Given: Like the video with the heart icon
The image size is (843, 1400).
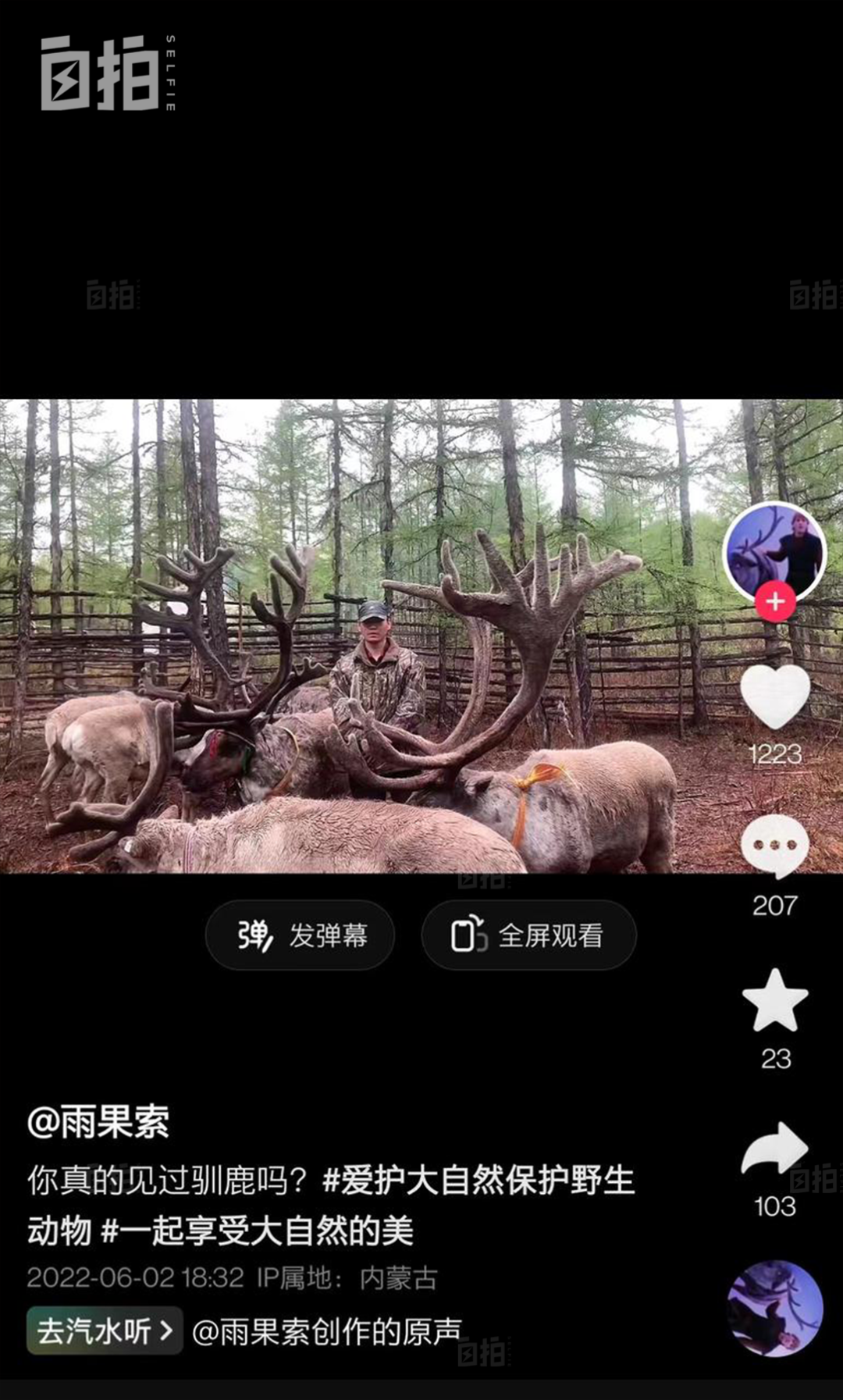Looking at the screenshot, I should [x=774, y=696].
